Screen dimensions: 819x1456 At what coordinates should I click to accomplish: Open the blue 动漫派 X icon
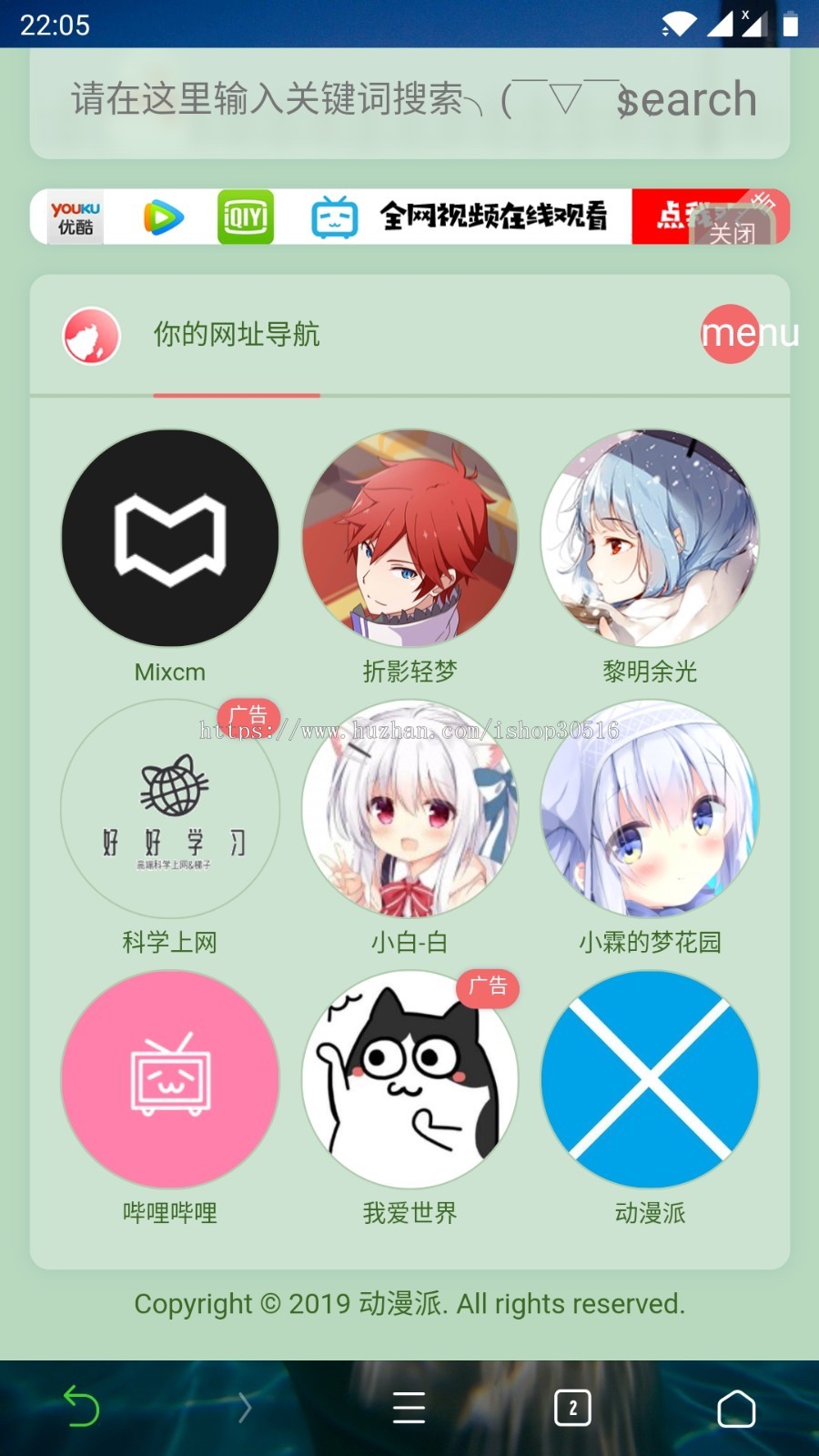pyautogui.click(x=648, y=1079)
